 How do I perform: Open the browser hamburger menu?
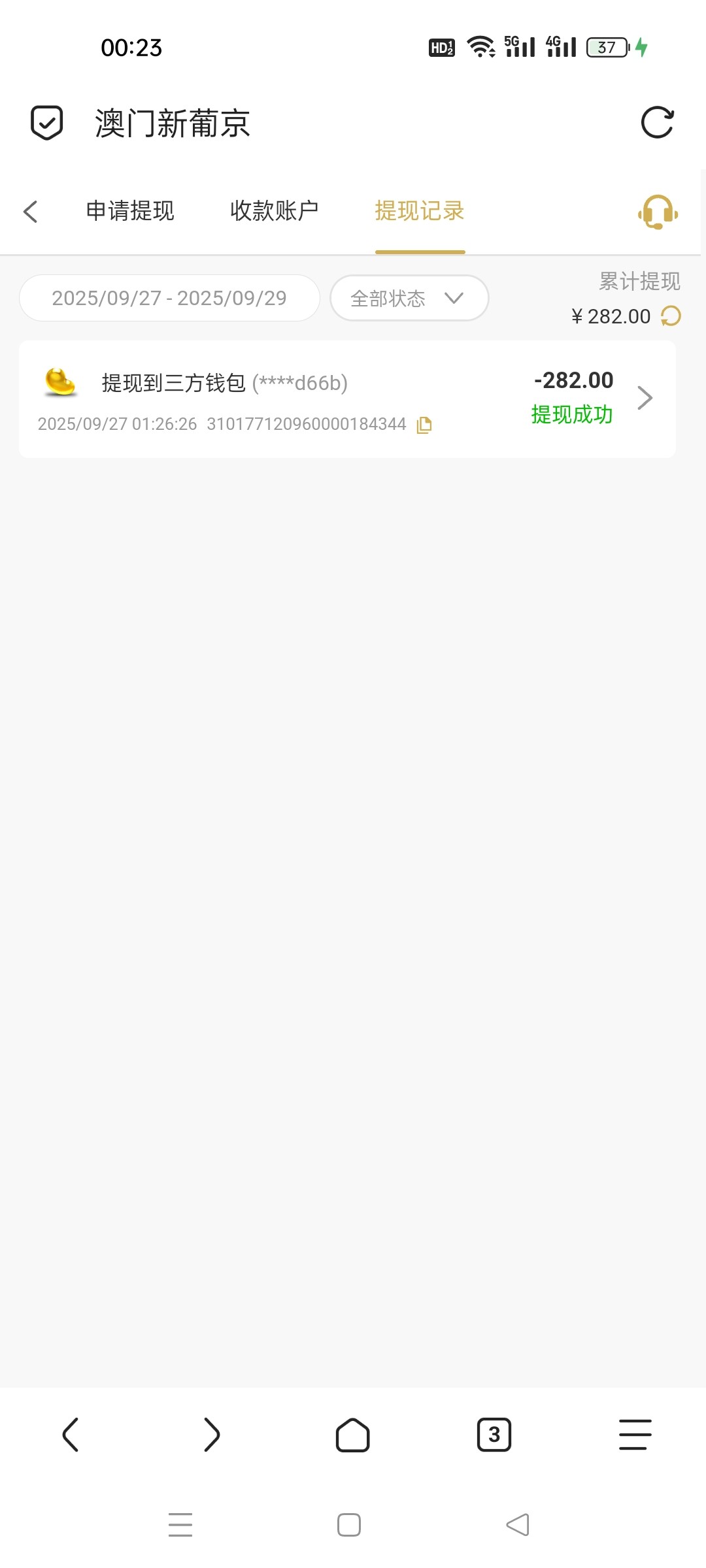635,1435
